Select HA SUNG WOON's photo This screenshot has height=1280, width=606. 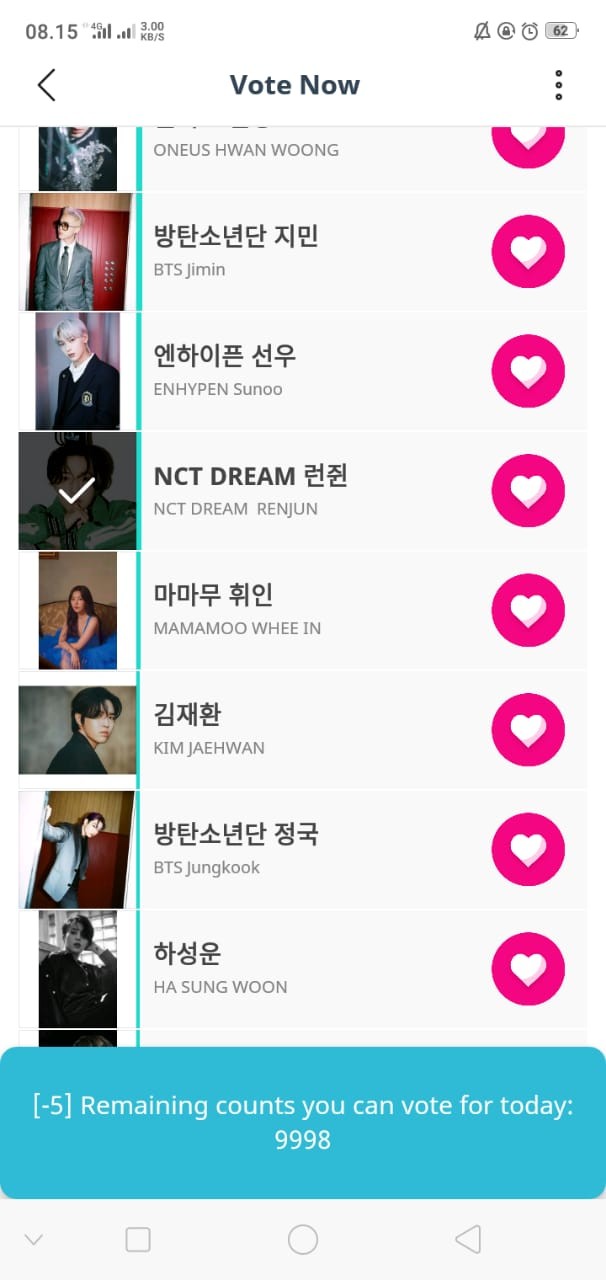point(77,969)
